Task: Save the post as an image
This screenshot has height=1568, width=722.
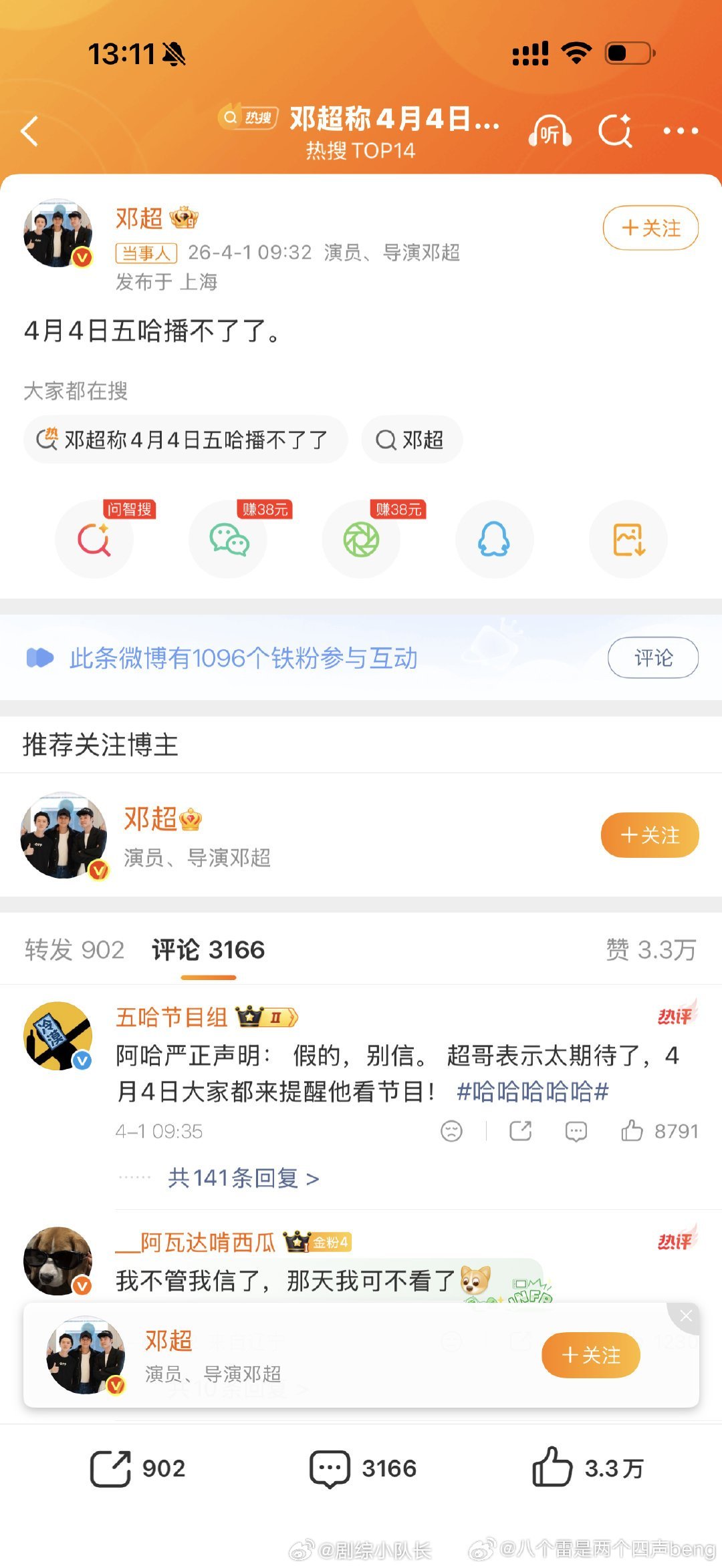Action: [x=628, y=540]
